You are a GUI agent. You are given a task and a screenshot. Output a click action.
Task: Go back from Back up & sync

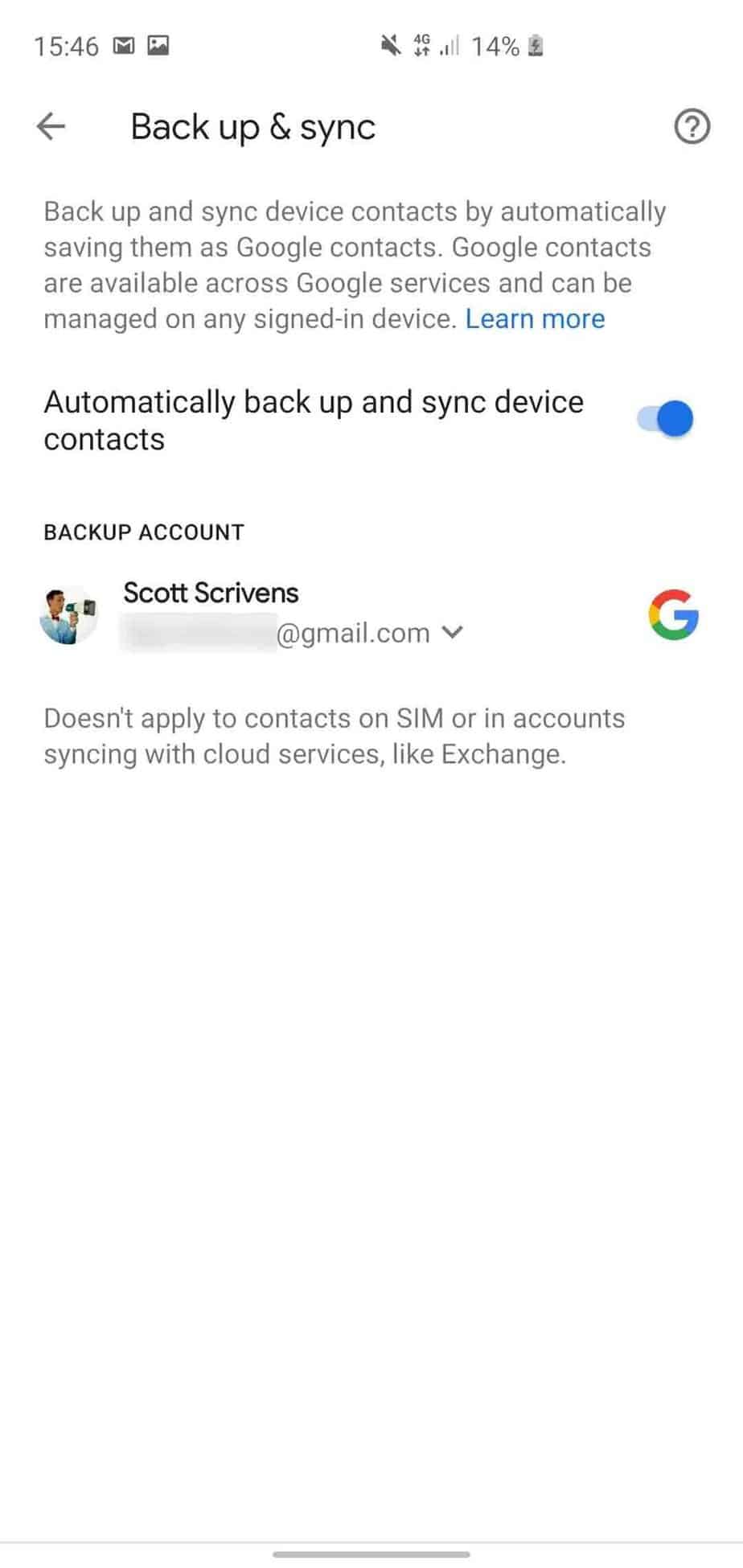51,126
